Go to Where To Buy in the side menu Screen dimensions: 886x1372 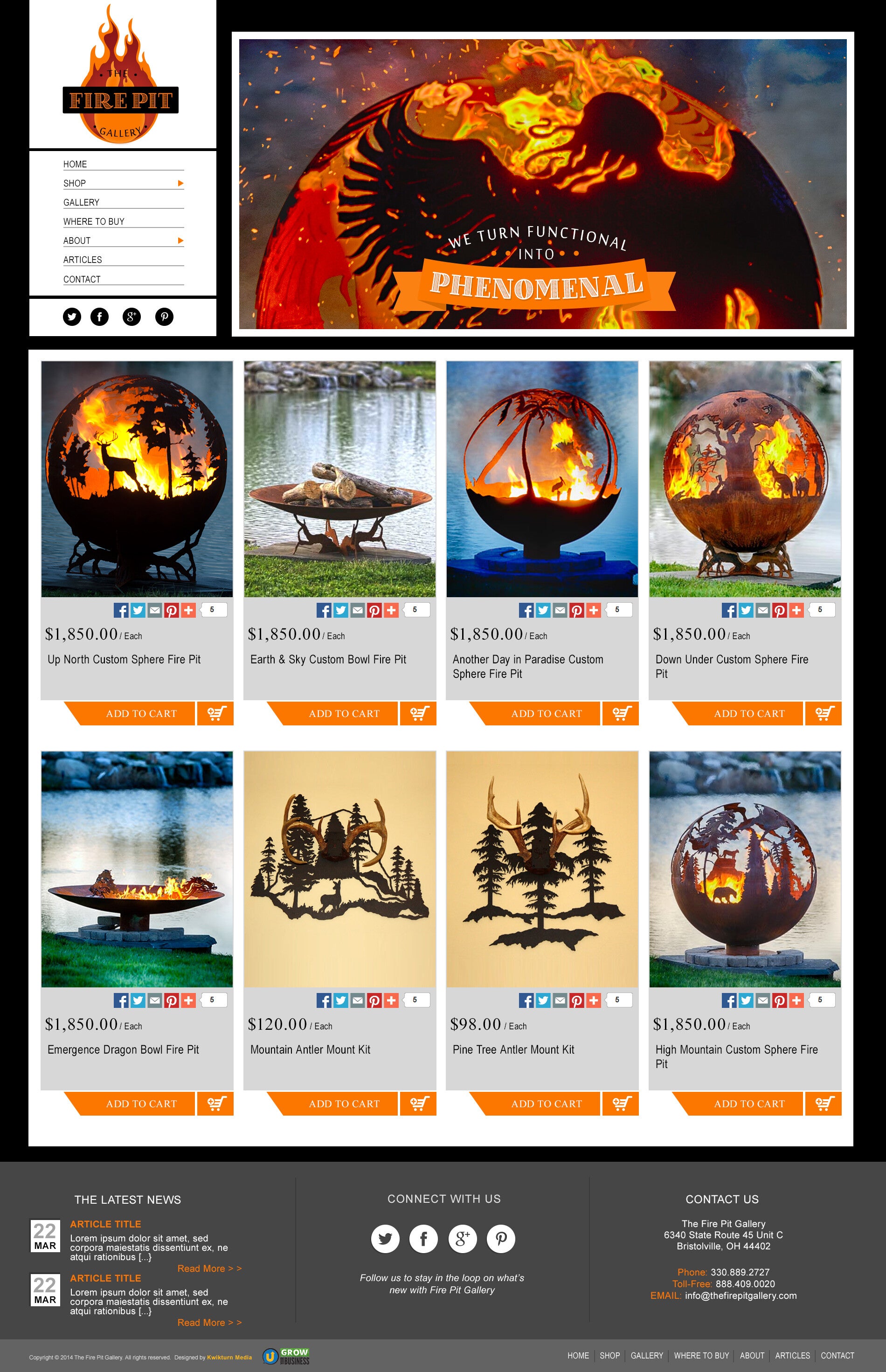pyautogui.click(x=94, y=221)
